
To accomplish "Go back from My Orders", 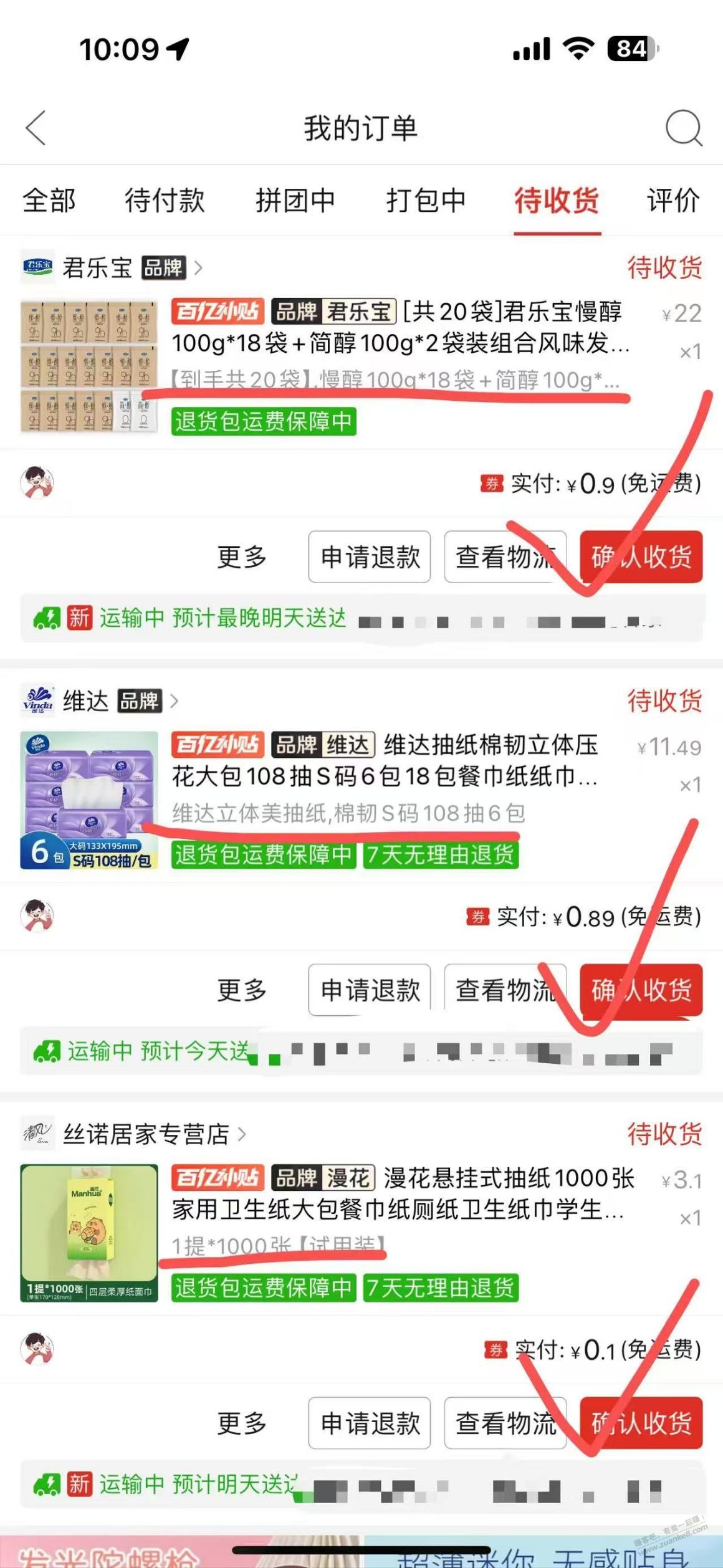I will click(x=36, y=128).
